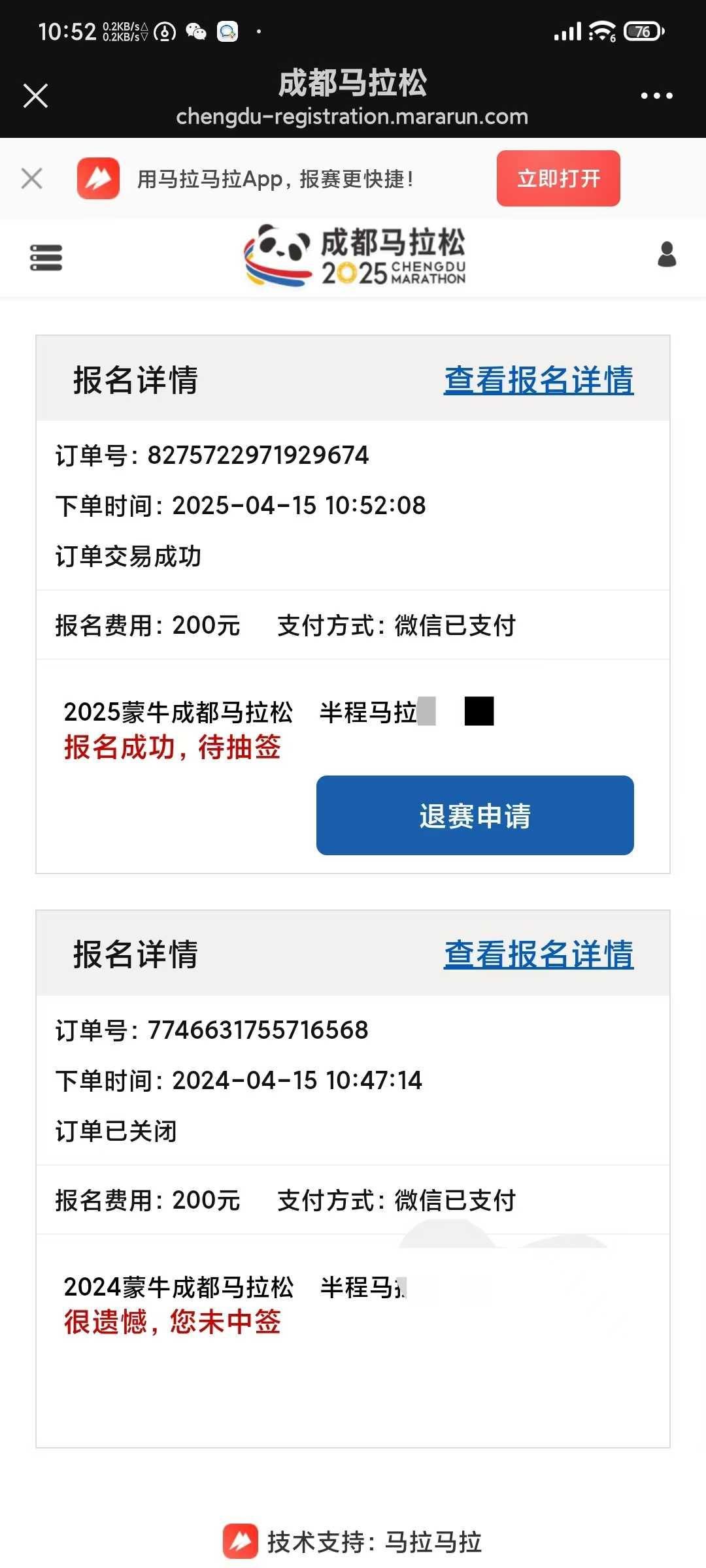View 查看报名详情 for order 8275722971929674
706x1568 pixels.
tap(539, 380)
